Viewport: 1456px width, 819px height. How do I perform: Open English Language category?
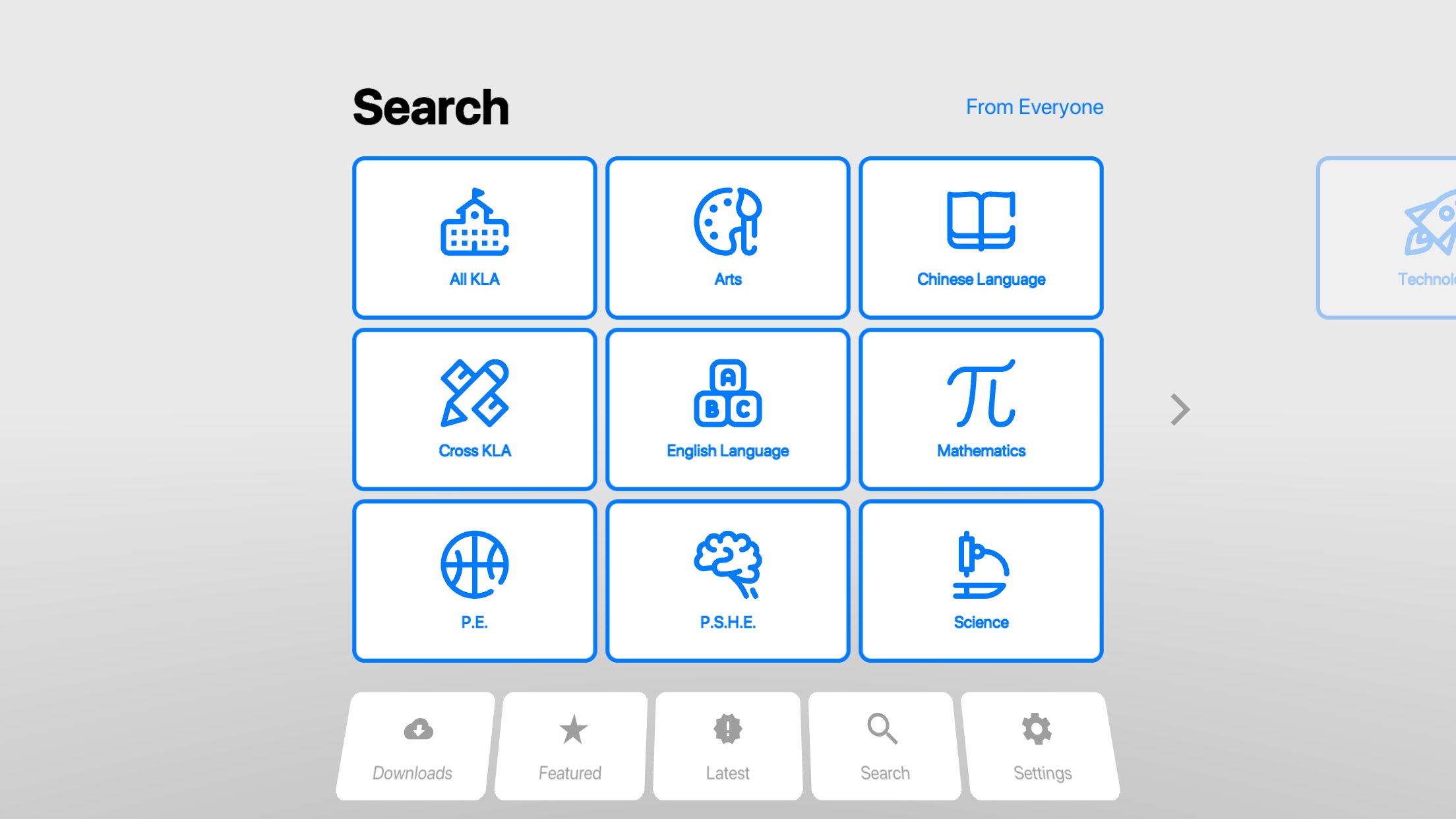[x=727, y=409]
